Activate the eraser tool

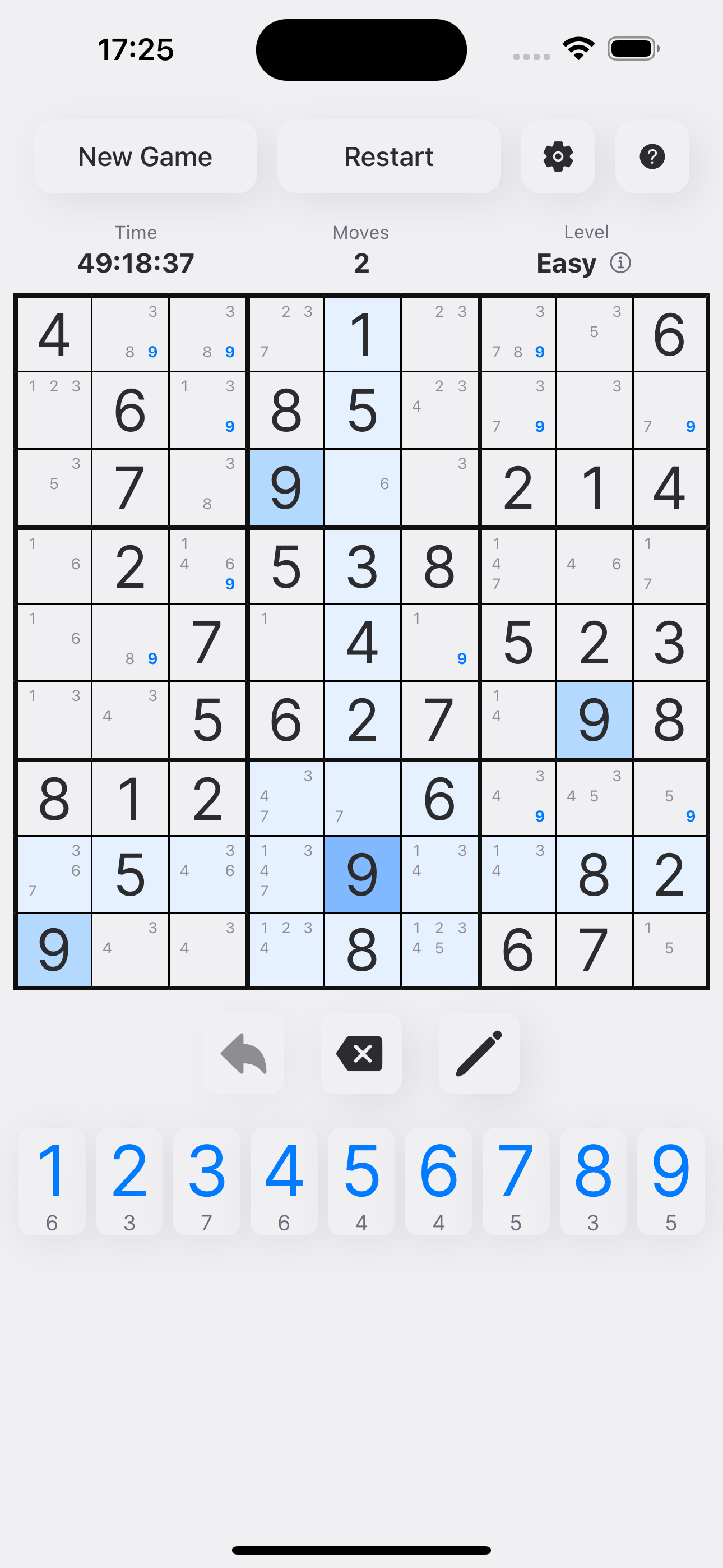pos(361,1055)
